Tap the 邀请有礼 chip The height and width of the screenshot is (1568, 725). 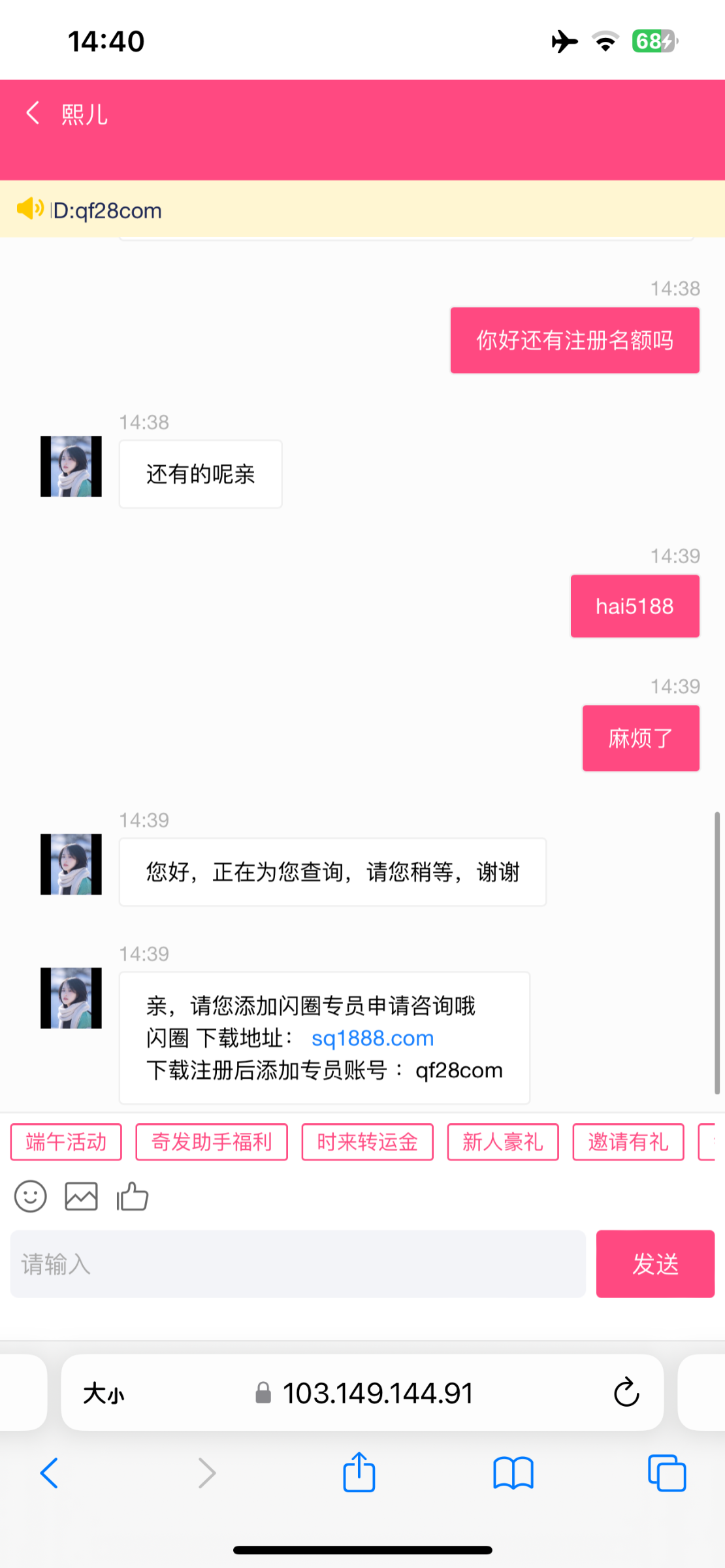tap(628, 1142)
